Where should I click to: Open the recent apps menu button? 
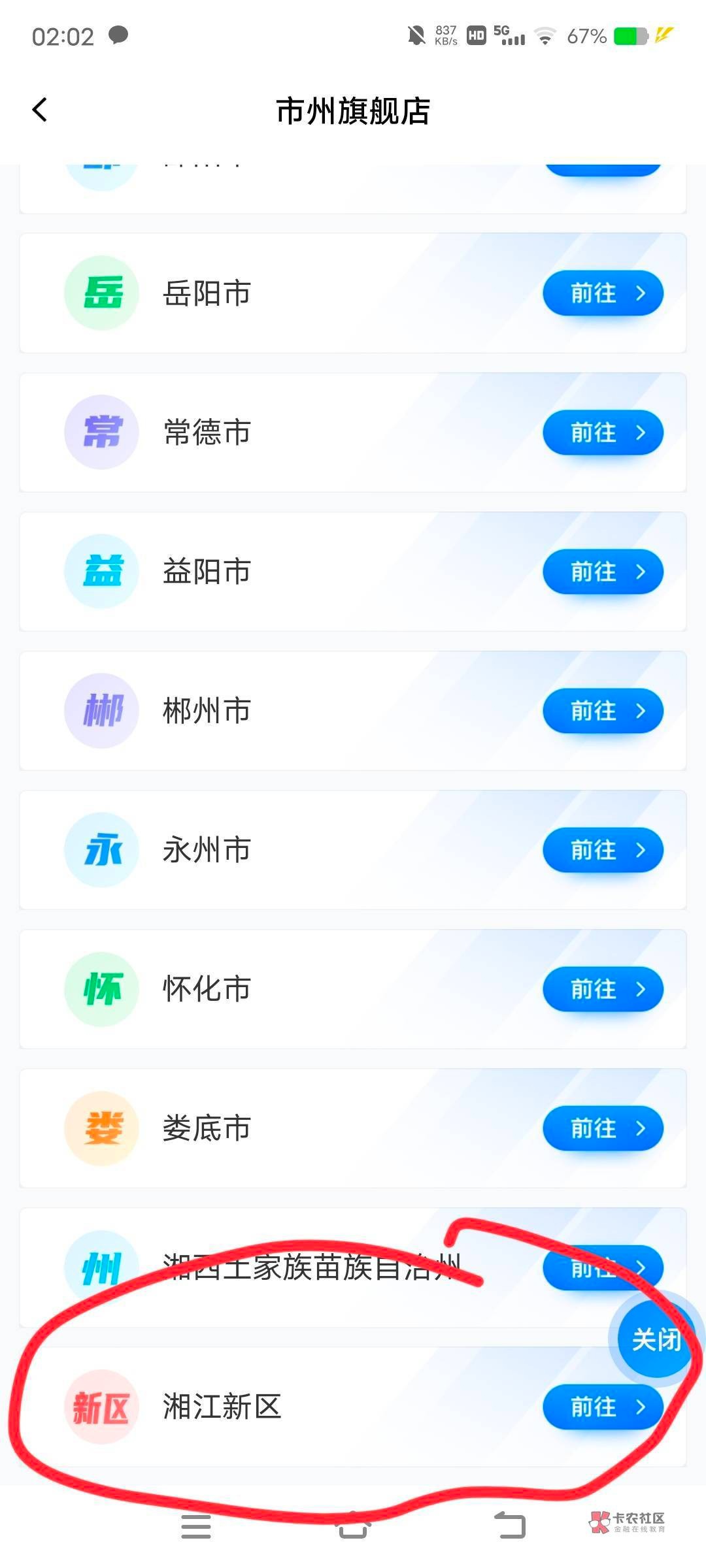pos(196,1526)
